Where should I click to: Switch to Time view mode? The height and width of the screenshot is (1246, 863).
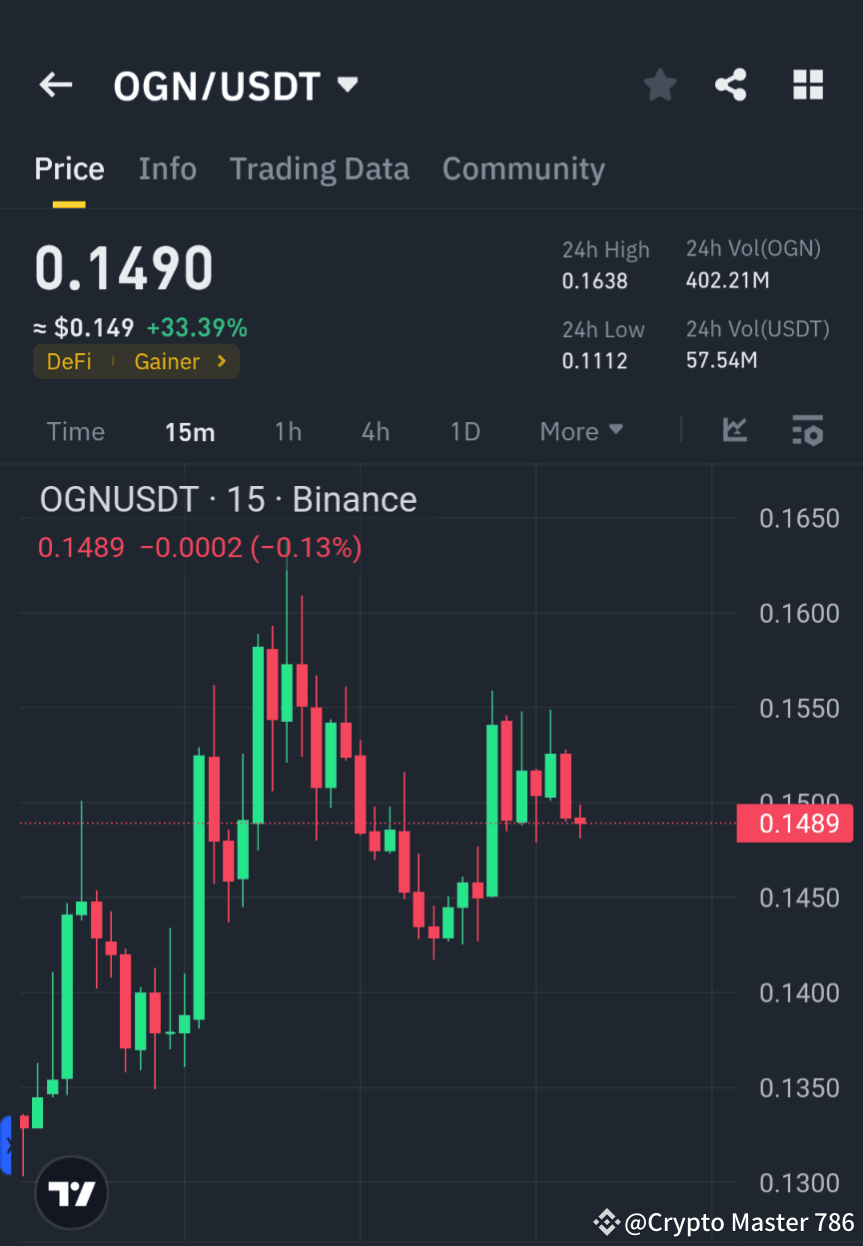tap(75, 431)
